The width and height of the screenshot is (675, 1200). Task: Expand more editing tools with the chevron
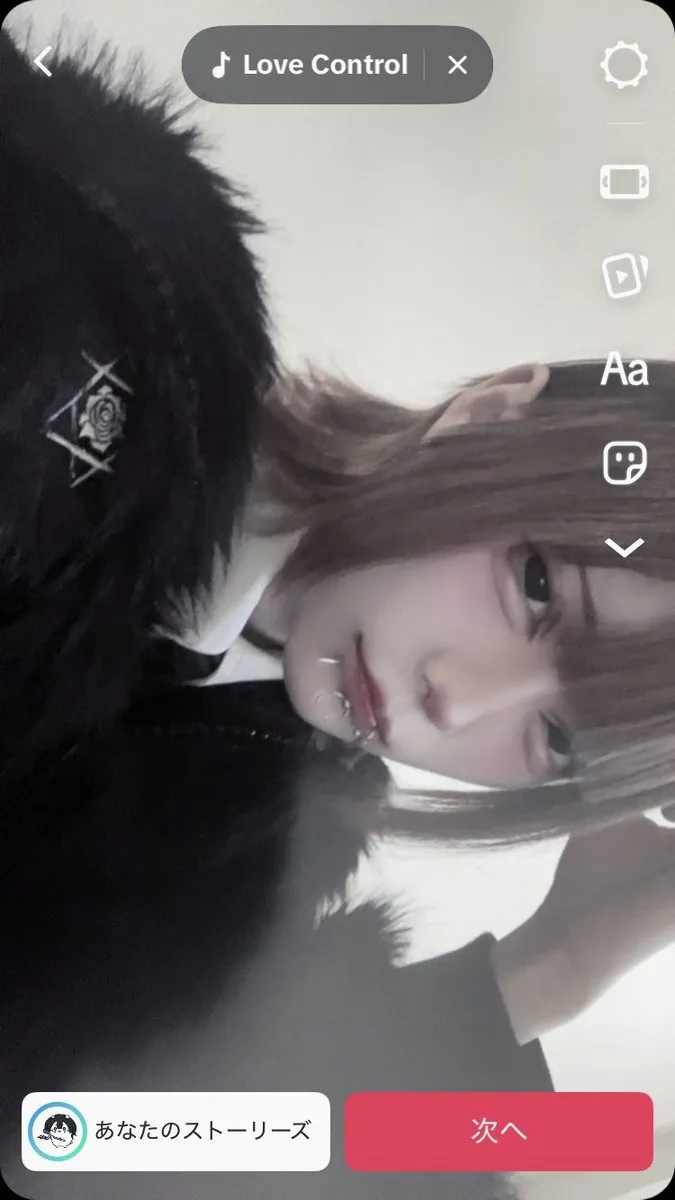click(x=624, y=547)
